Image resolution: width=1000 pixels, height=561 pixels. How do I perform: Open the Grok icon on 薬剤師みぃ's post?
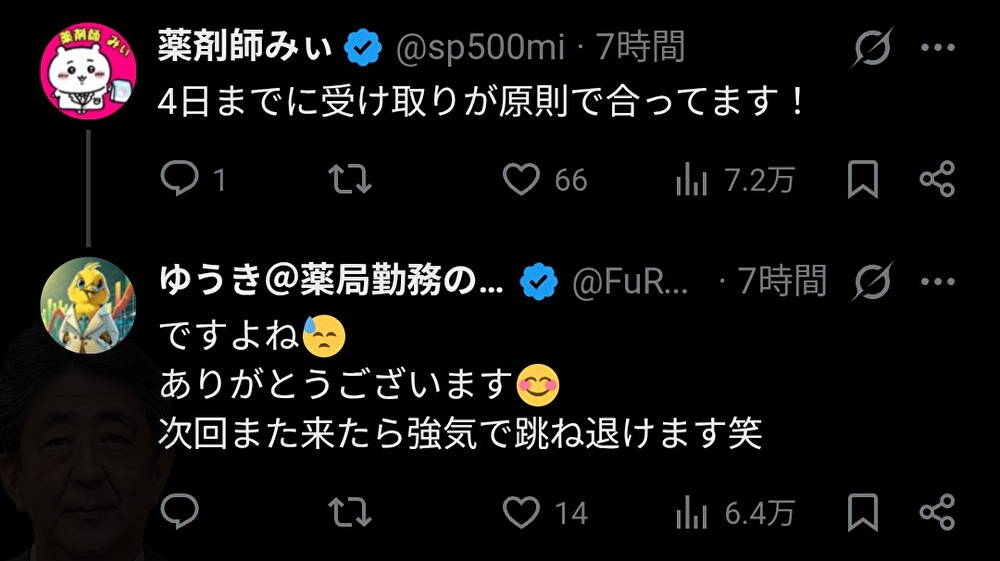click(872, 48)
